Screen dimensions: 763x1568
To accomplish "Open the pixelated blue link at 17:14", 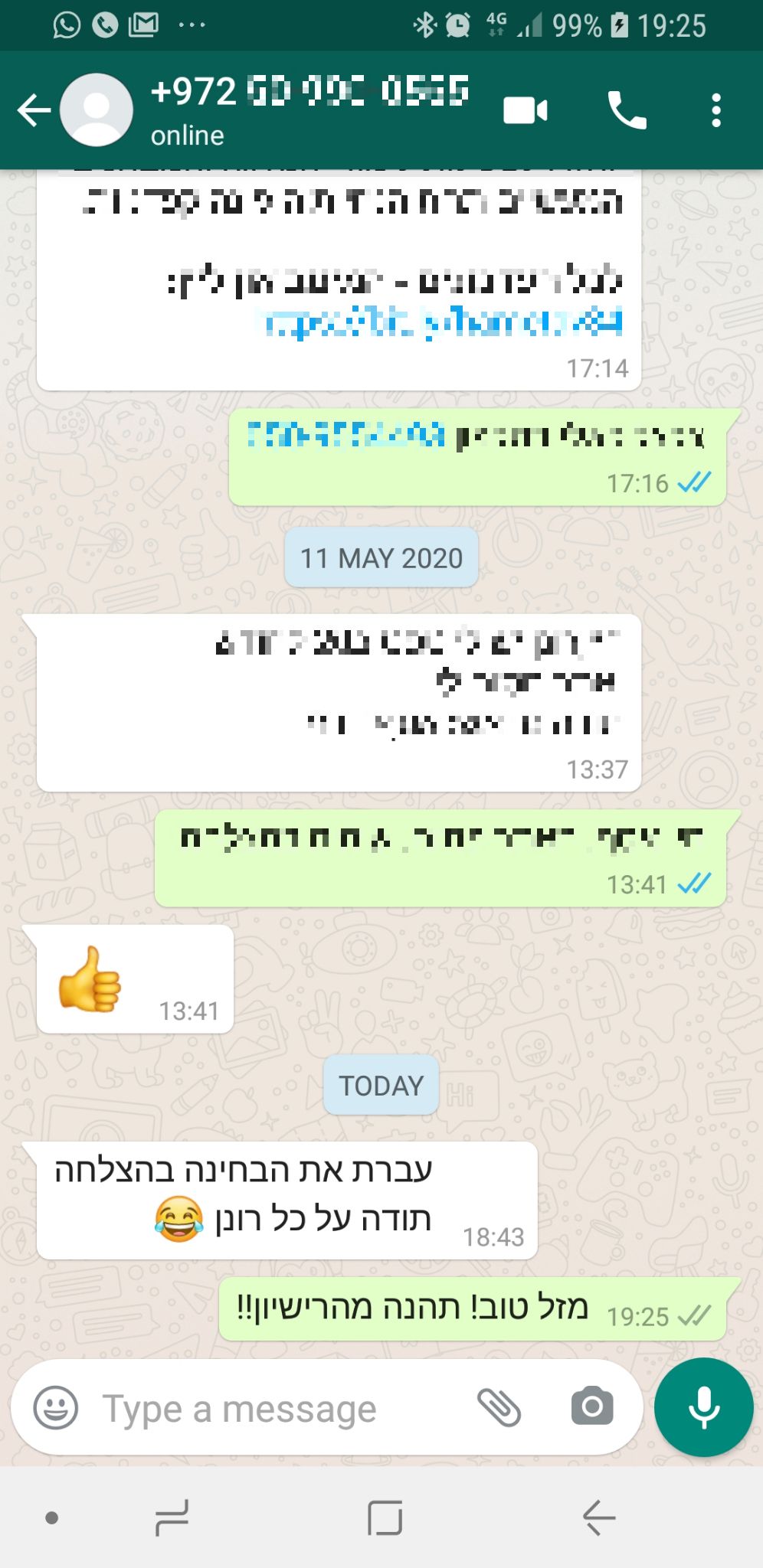I will point(442,323).
